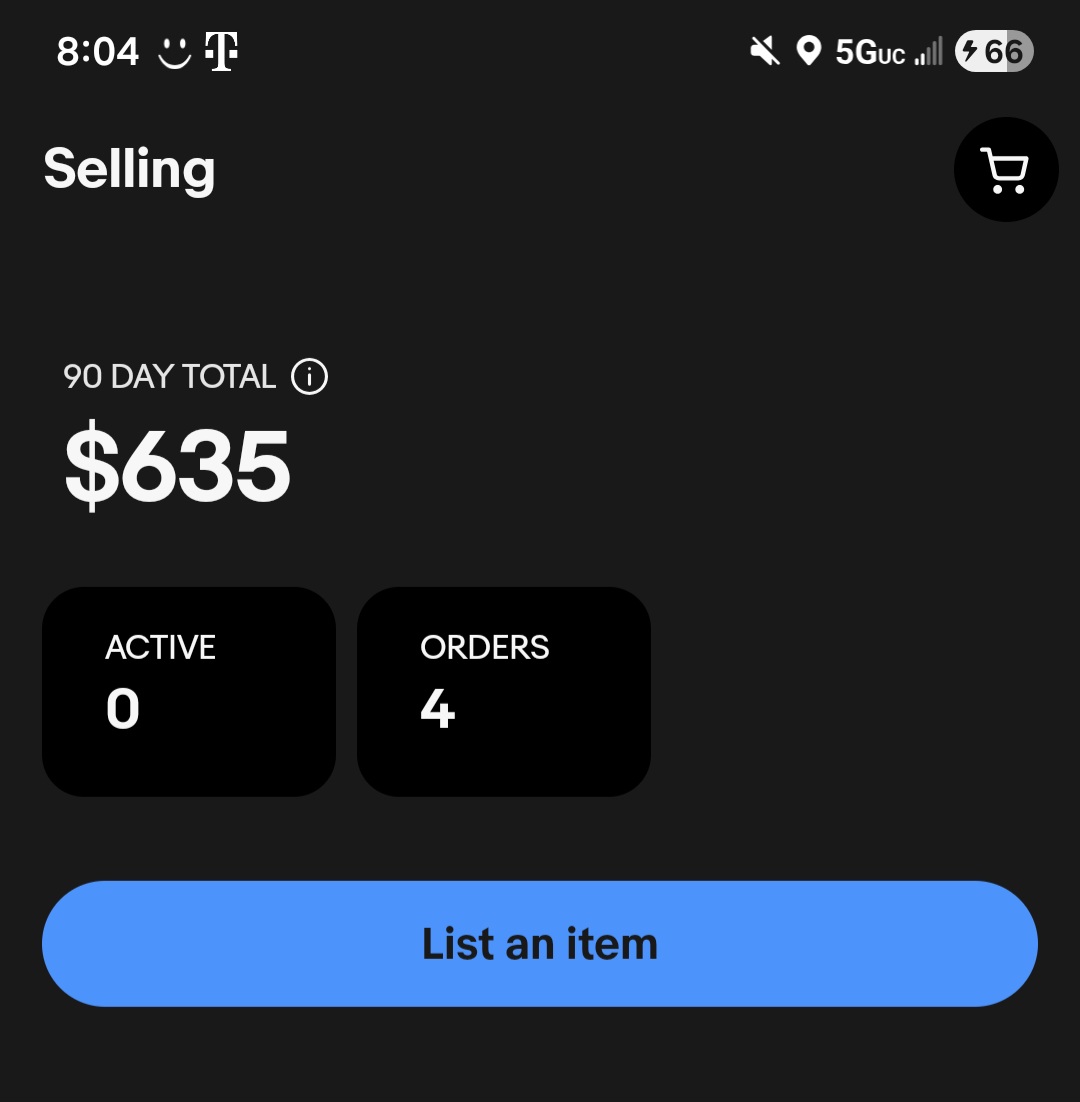Image resolution: width=1080 pixels, height=1102 pixels.
Task: View the Orders card
Action: (504, 691)
